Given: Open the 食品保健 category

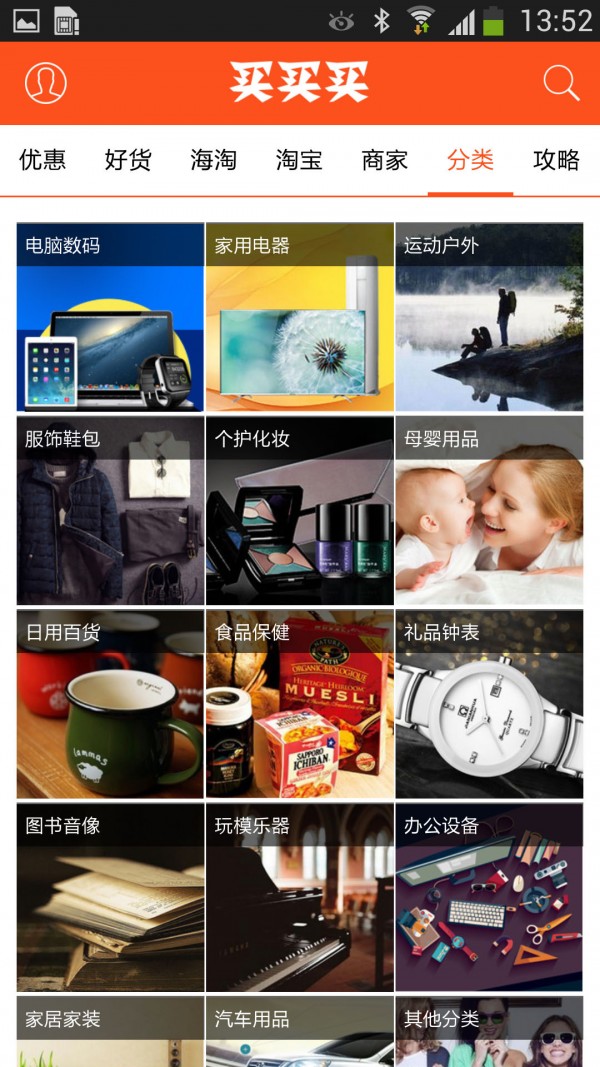Looking at the screenshot, I should point(300,704).
